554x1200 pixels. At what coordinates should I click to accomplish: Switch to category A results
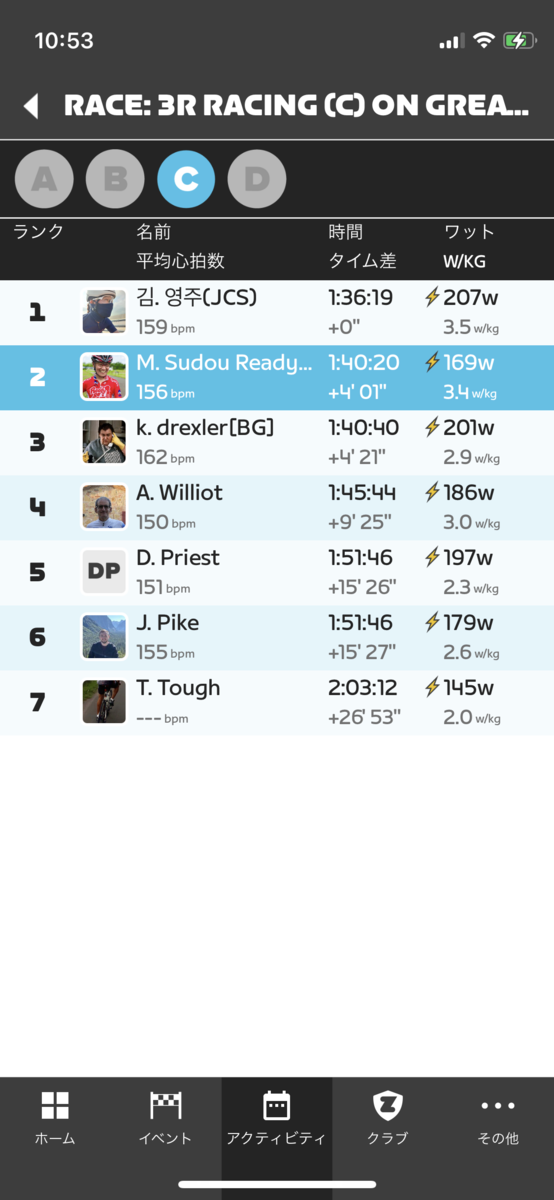tap(43, 179)
